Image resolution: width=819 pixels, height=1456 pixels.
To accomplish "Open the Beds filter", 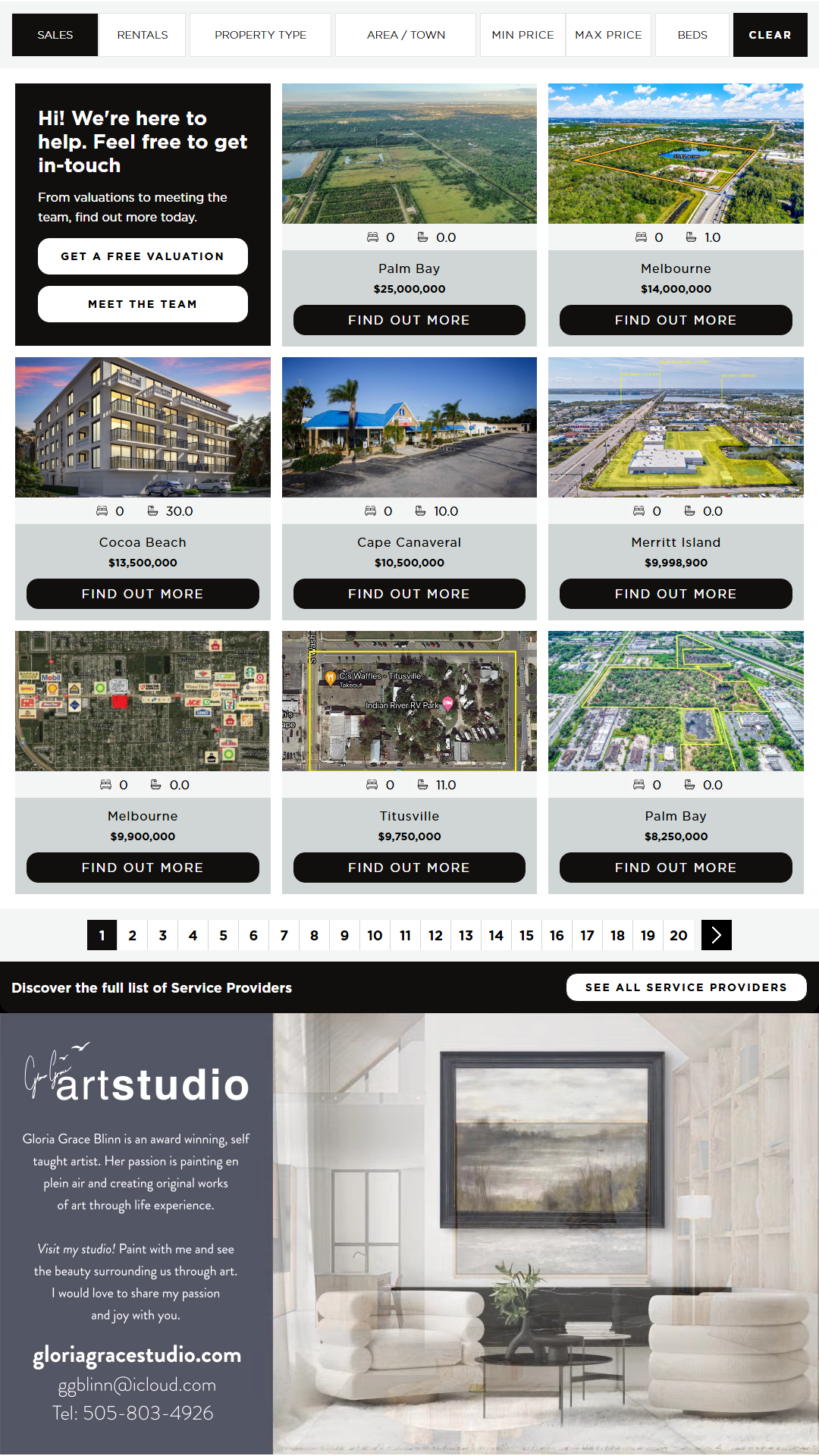I will 692,35.
